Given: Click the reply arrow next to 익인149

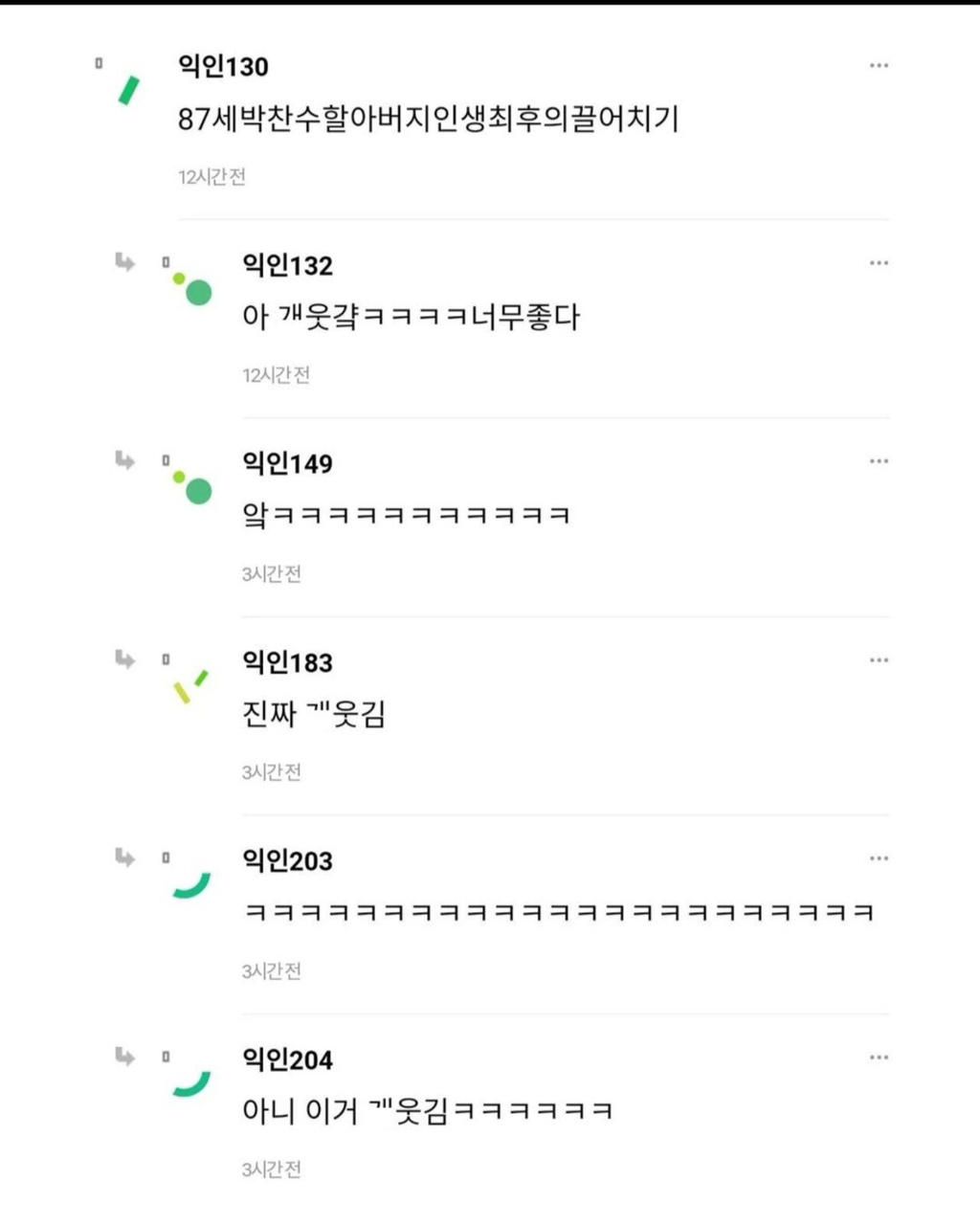Looking at the screenshot, I should point(125,461).
